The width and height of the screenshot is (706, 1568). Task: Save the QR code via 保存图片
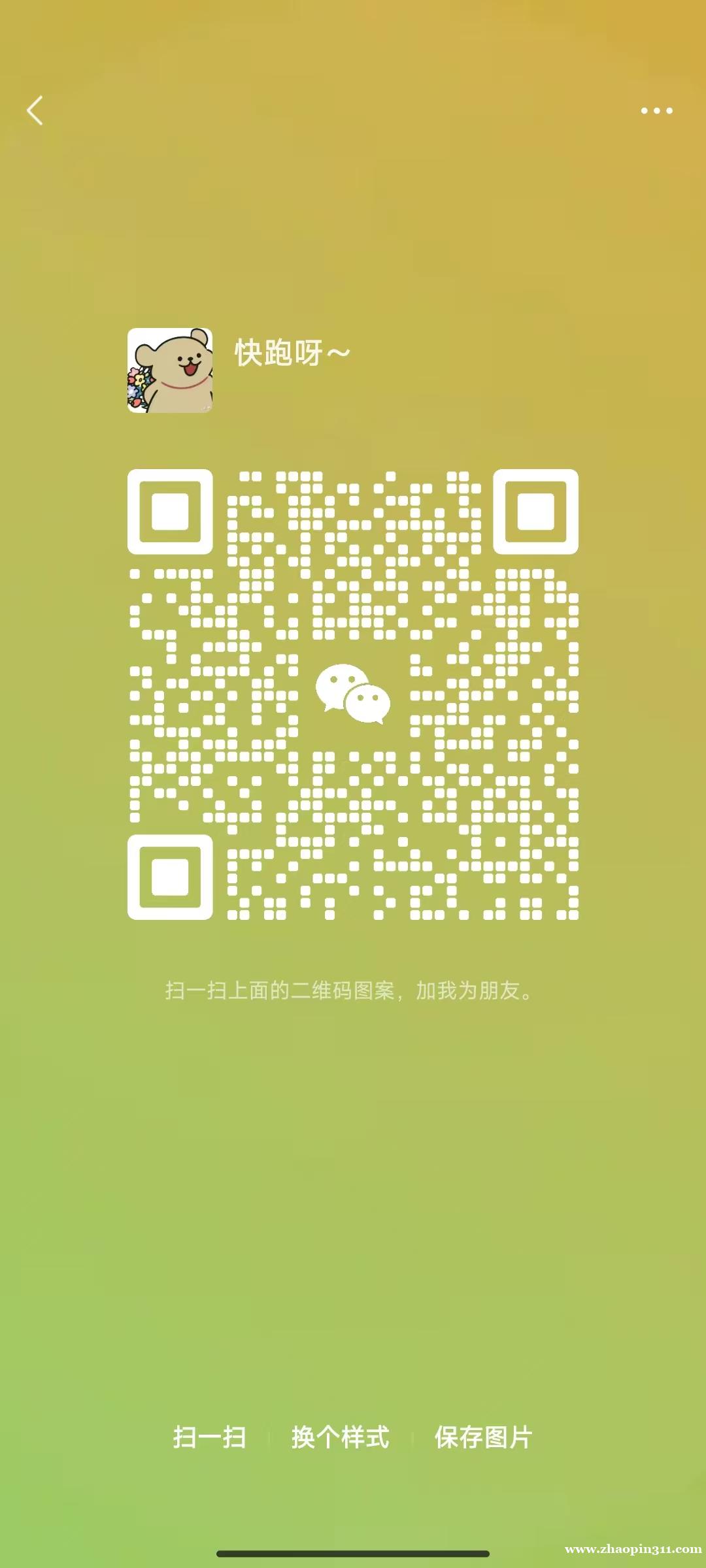point(483,1438)
